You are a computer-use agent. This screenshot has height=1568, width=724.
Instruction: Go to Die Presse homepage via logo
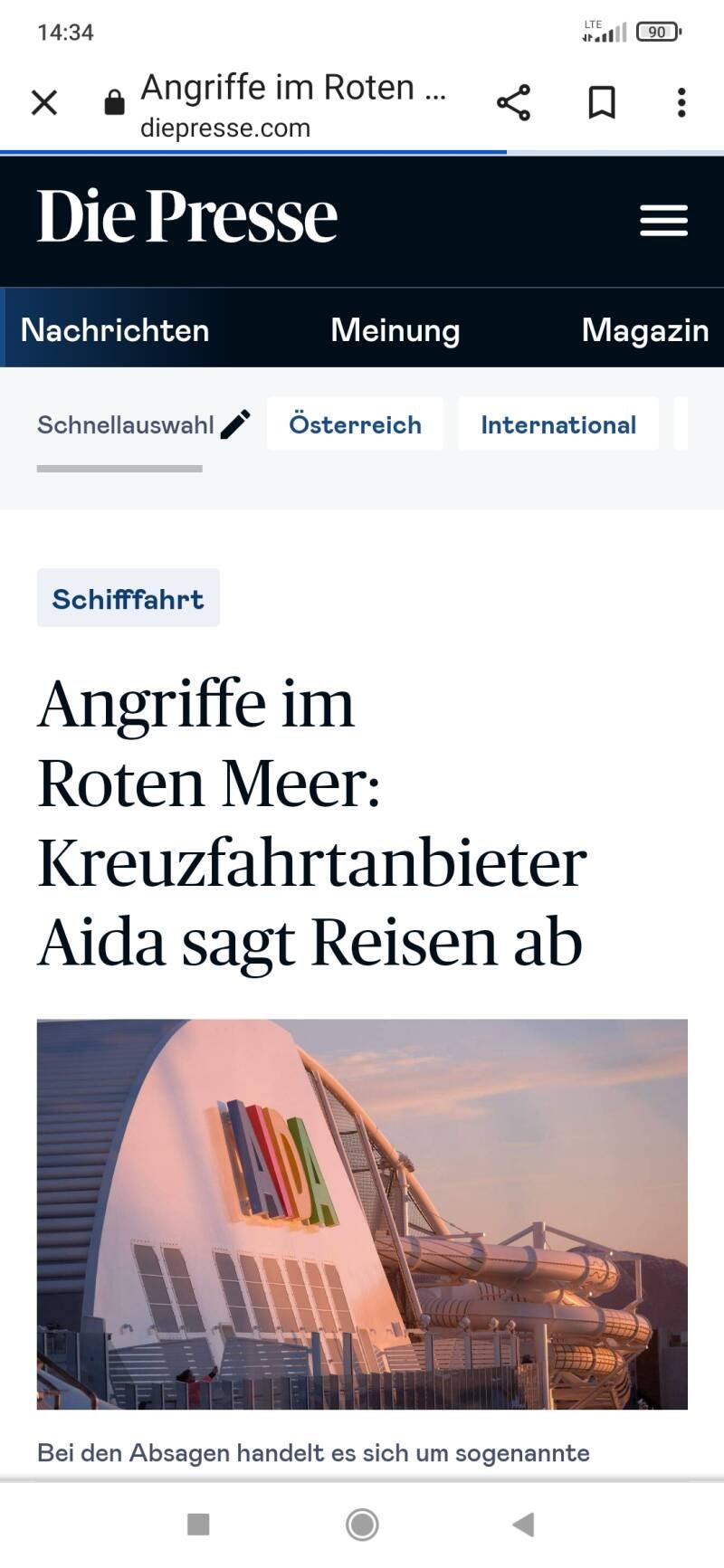[x=186, y=217]
